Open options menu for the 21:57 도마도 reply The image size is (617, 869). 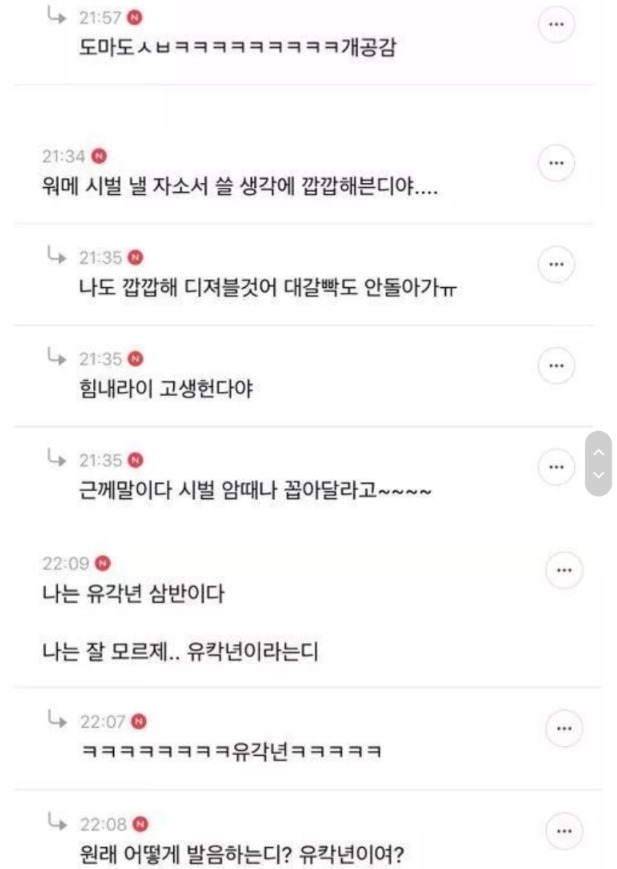pos(556,25)
